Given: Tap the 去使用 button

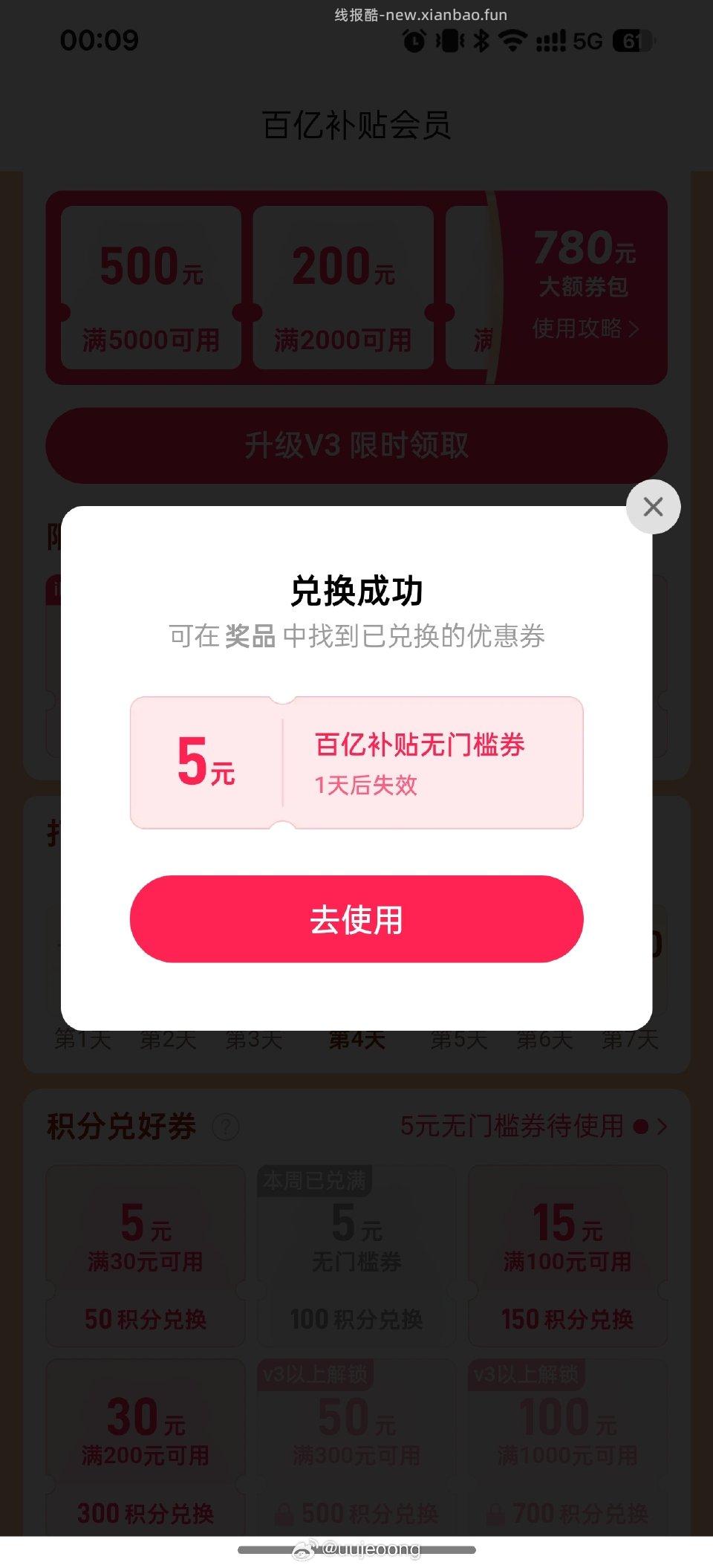Looking at the screenshot, I should pos(355,919).
